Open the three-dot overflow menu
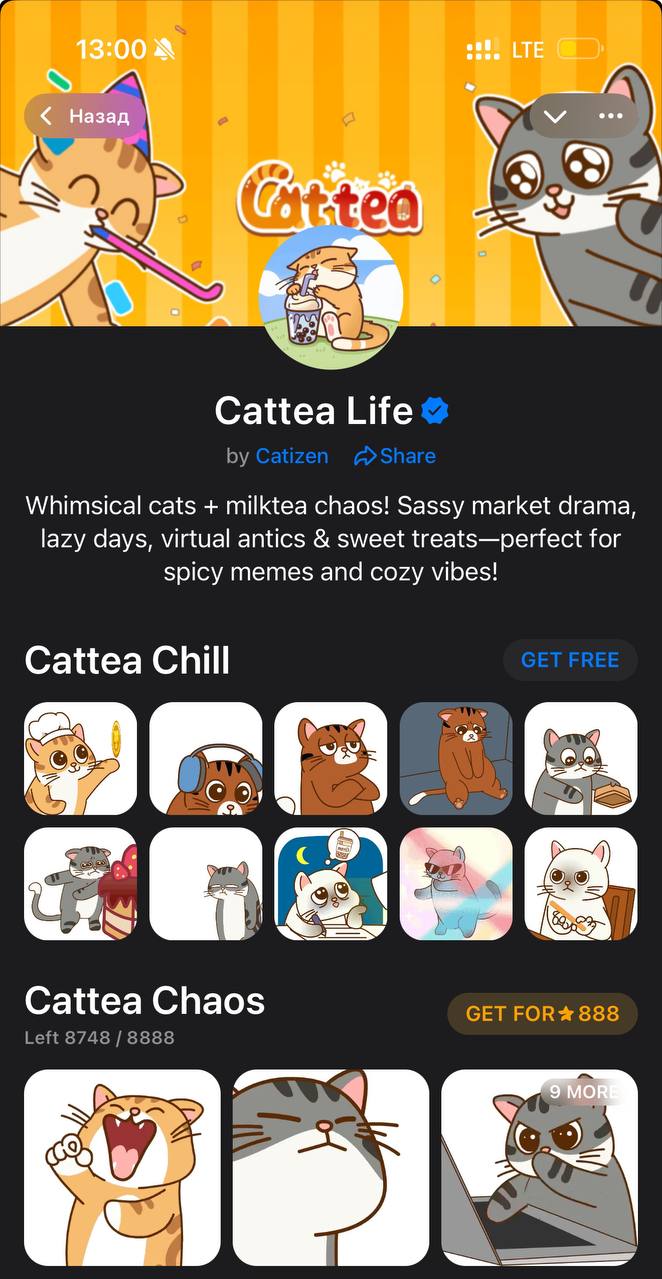The width and height of the screenshot is (662, 1279). tap(610, 116)
